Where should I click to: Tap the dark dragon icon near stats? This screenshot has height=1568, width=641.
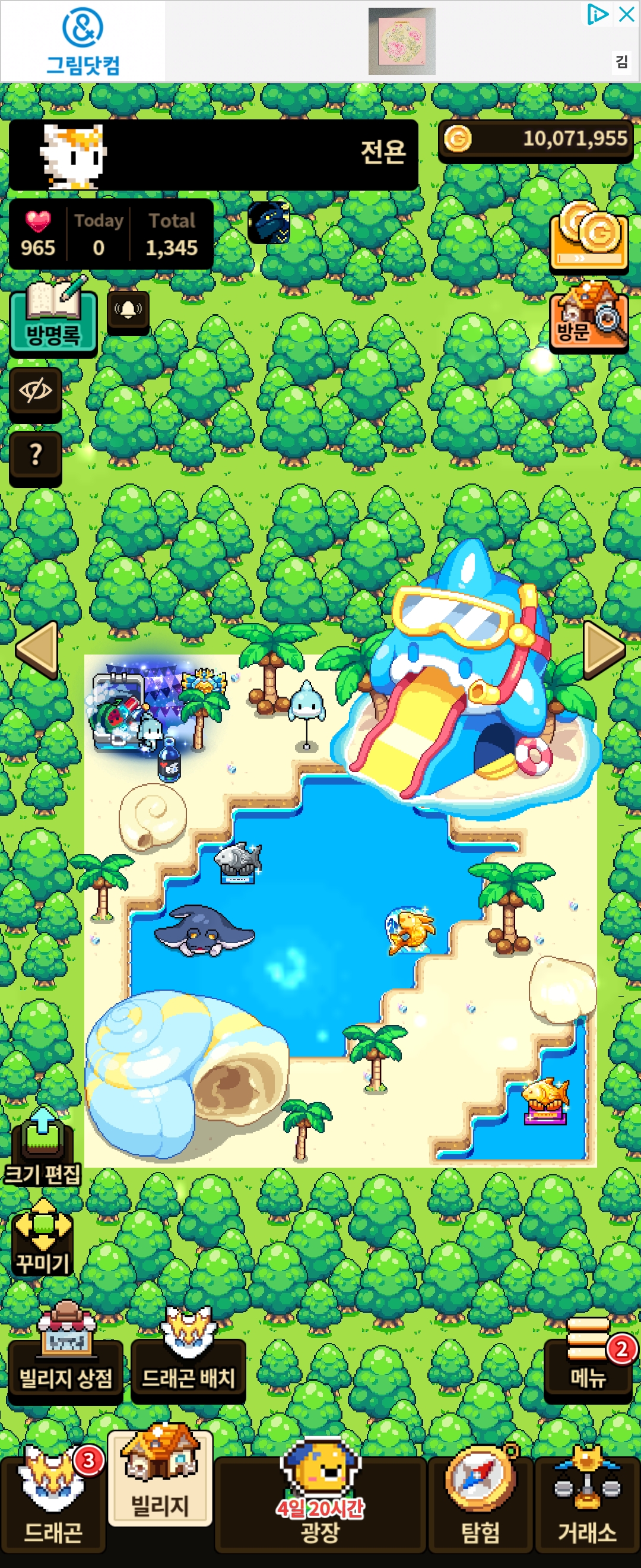point(269,223)
